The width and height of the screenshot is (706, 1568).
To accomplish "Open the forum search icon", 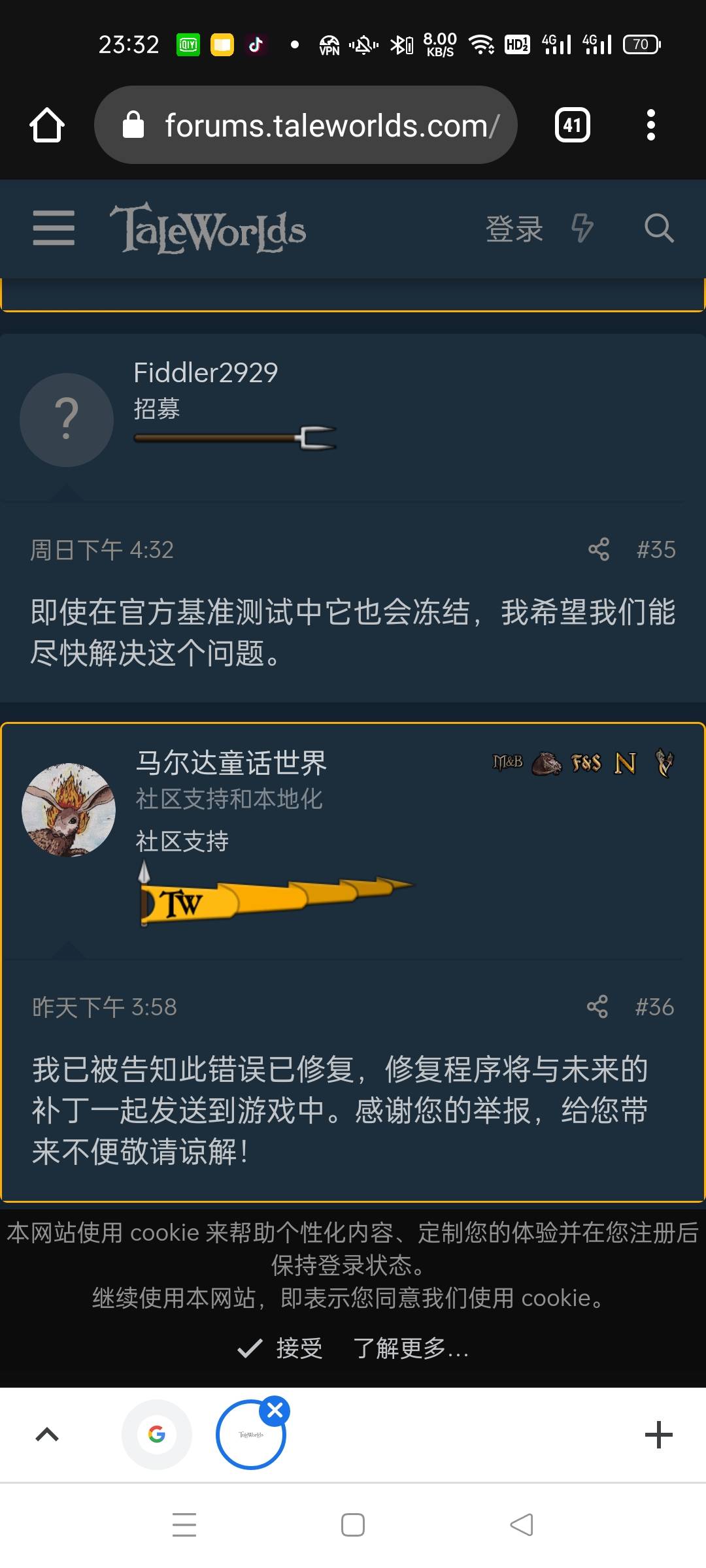I will tap(658, 229).
